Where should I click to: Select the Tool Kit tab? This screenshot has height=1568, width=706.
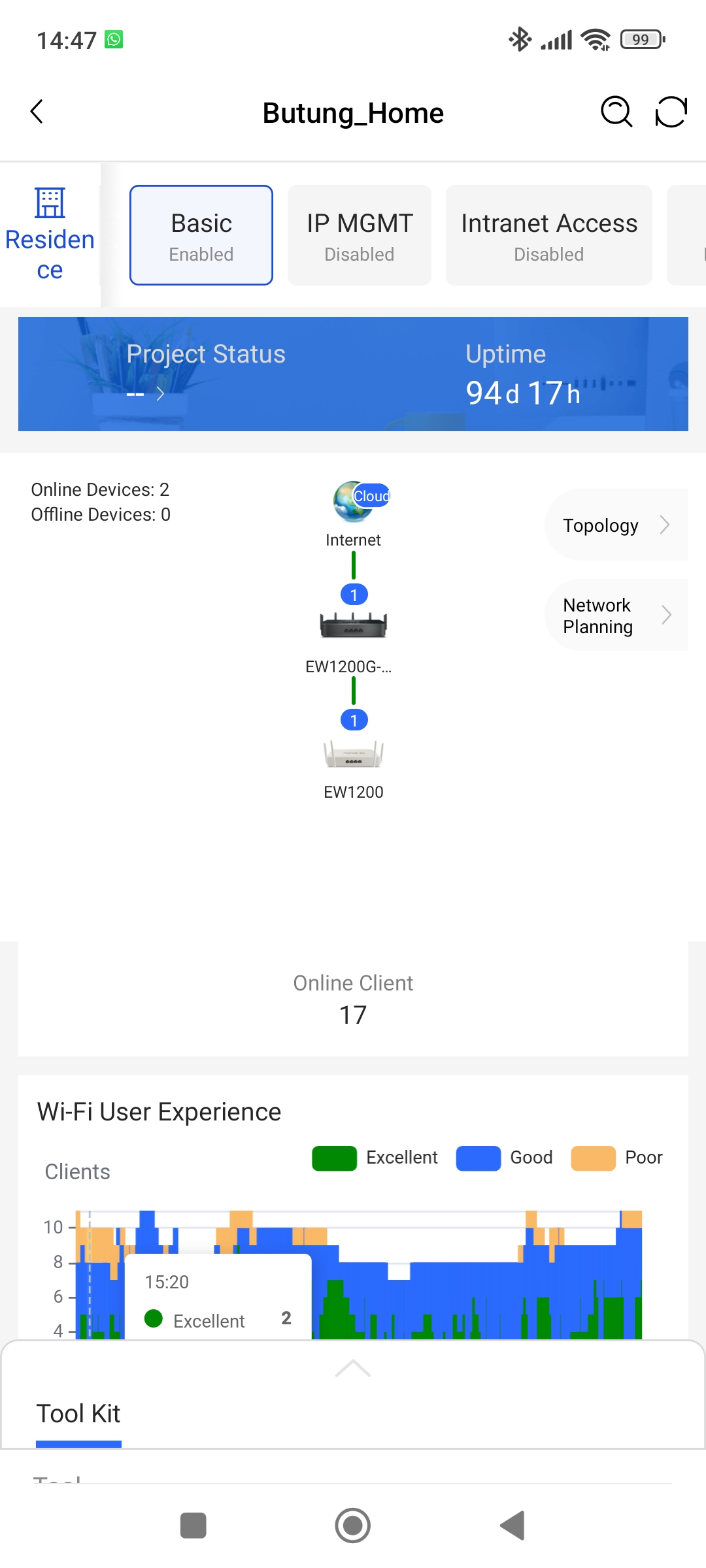(x=78, y=1414)
